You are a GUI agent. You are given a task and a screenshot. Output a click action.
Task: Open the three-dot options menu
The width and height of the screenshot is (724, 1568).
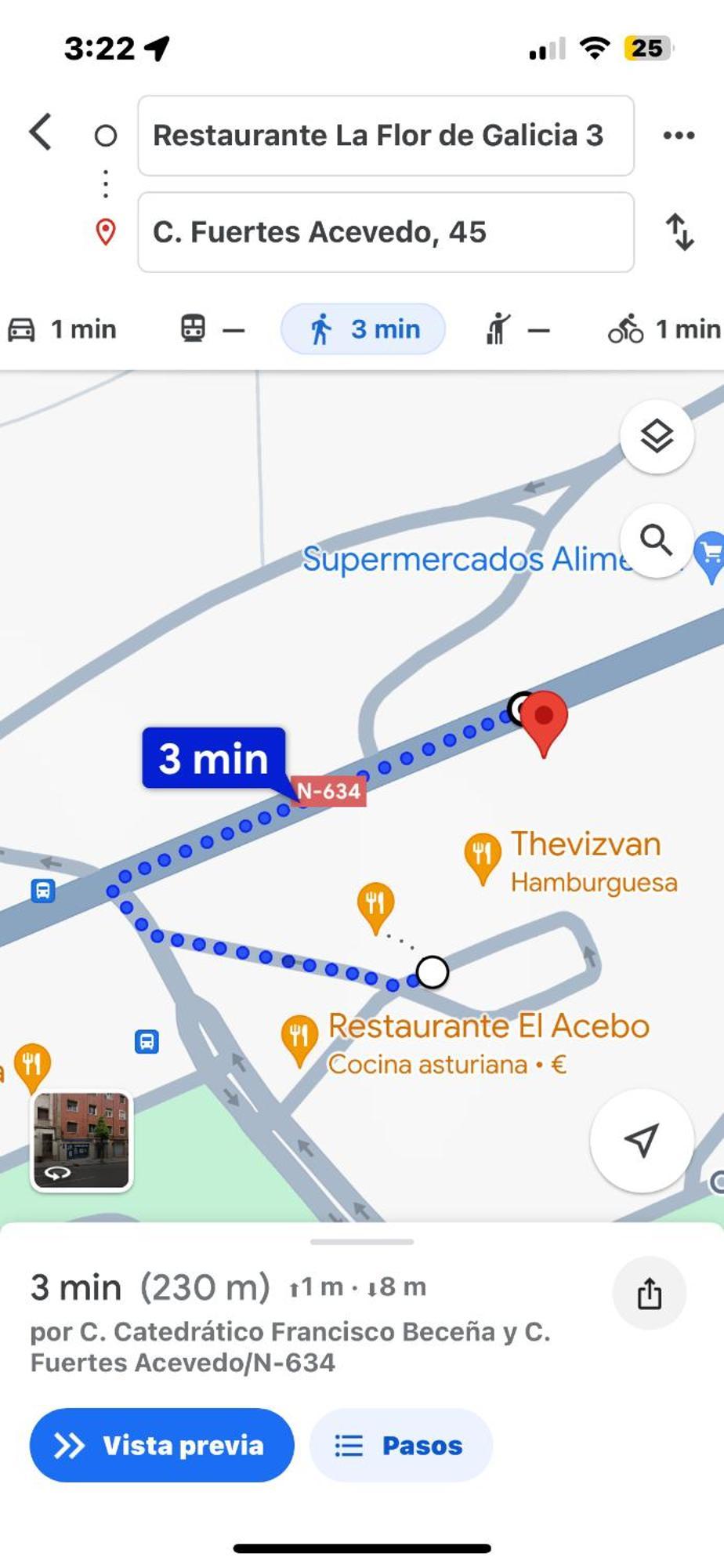678,136
